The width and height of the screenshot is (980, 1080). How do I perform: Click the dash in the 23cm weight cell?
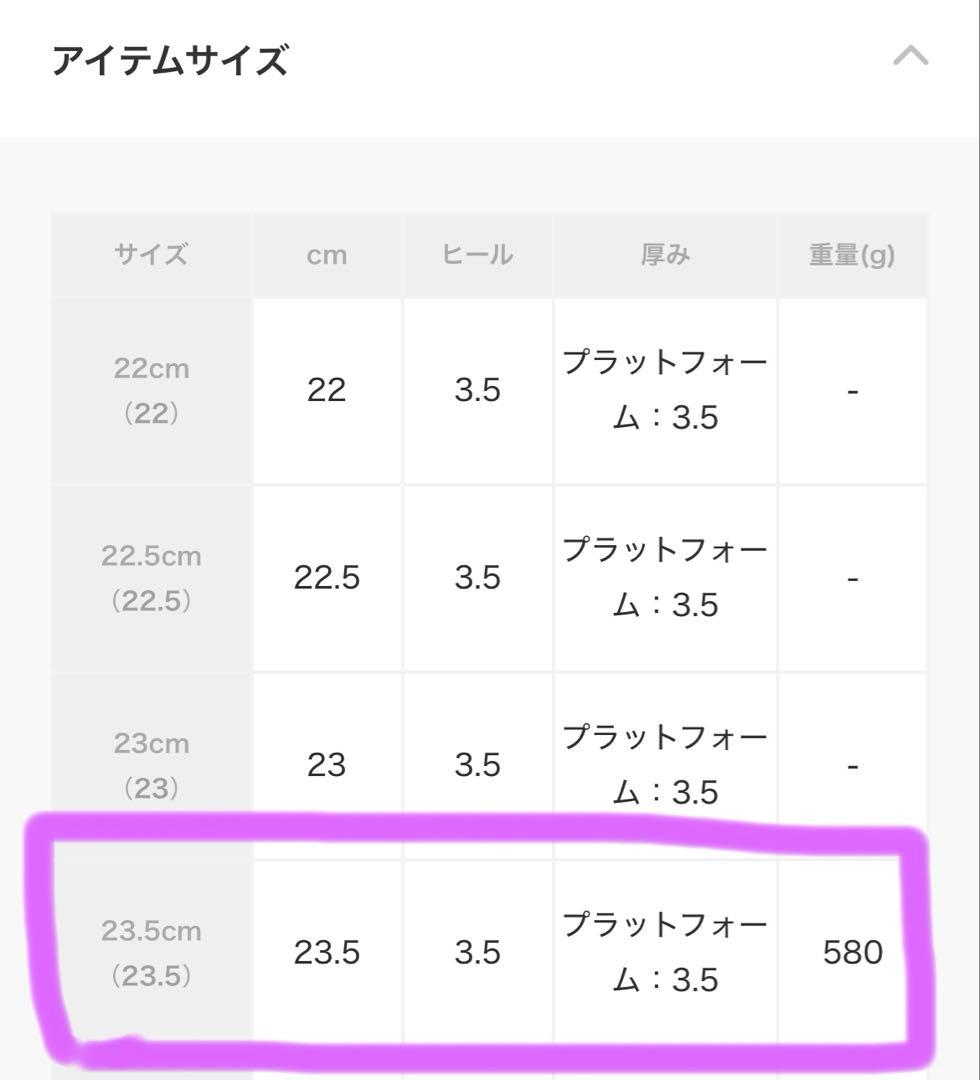click(x=853, y=765)
